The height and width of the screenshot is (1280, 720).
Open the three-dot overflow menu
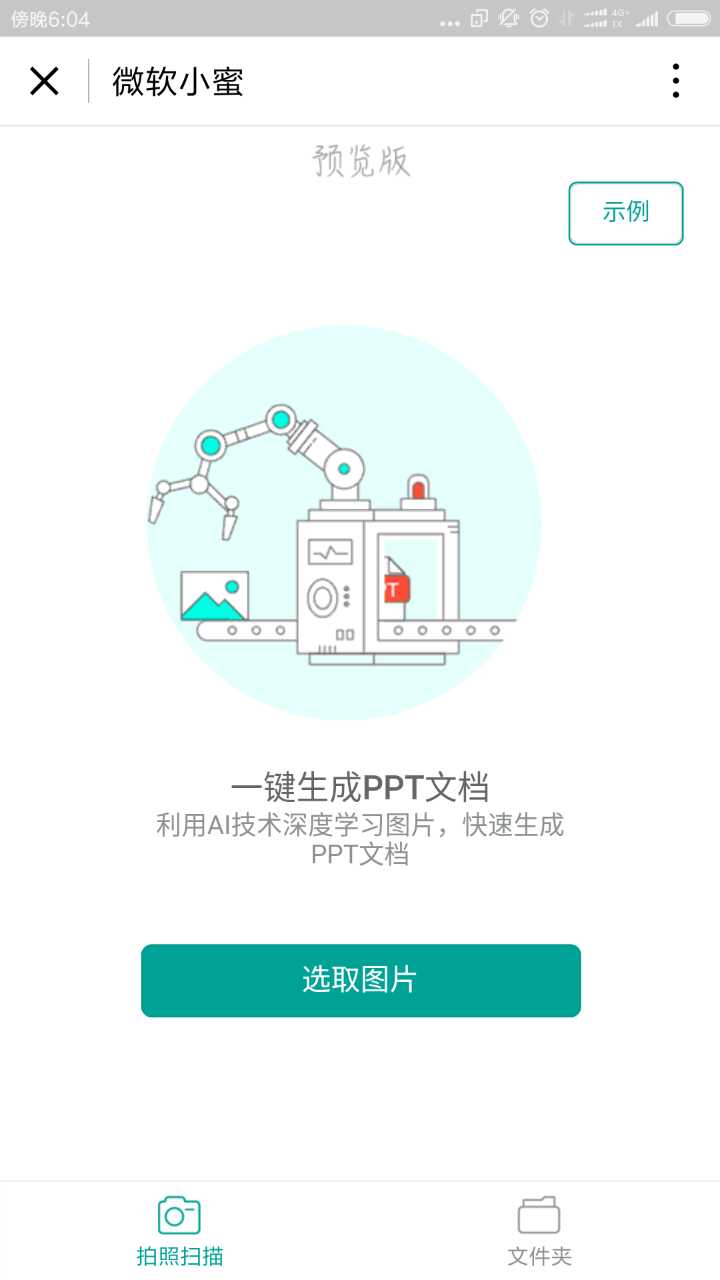click(676, 81)
